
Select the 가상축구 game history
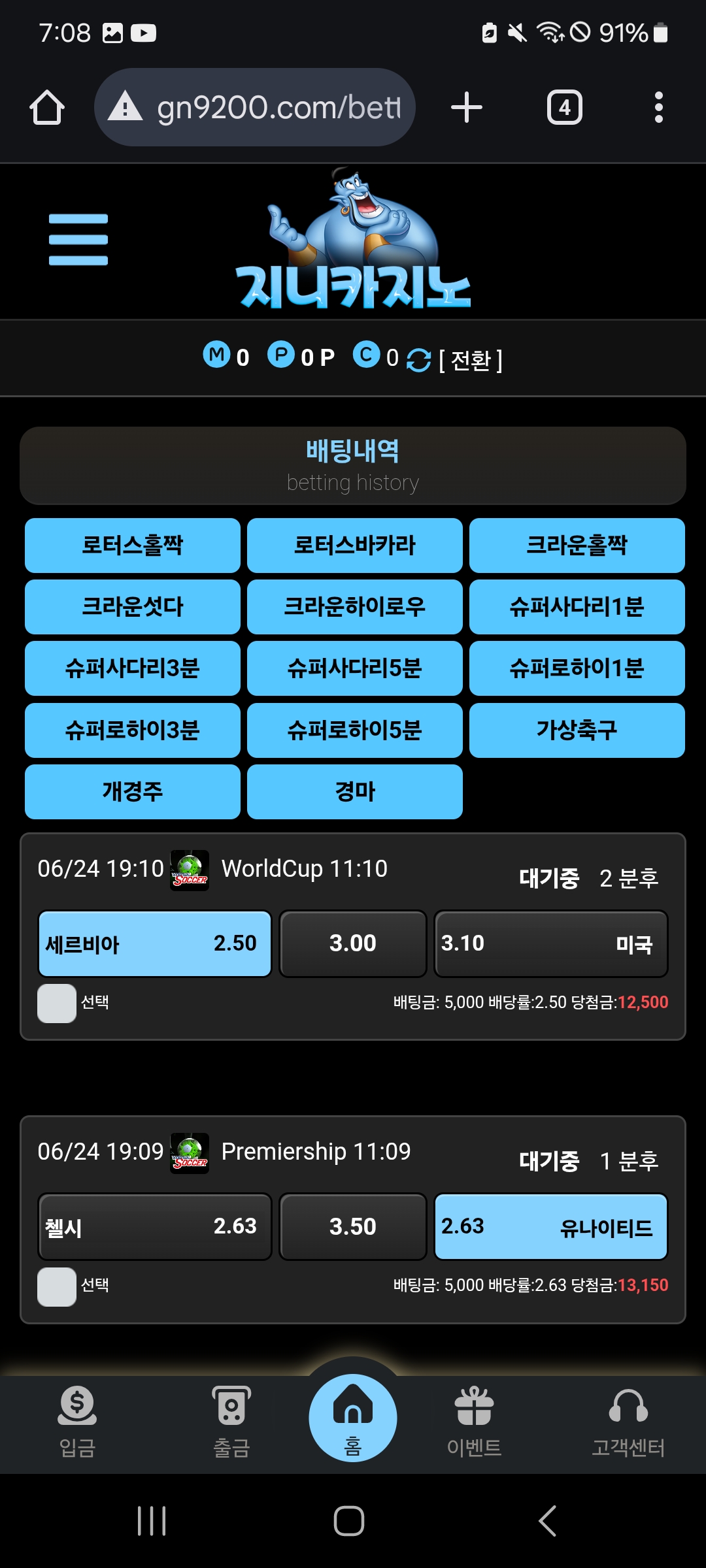pyautogui.click(x=577, y=730)
